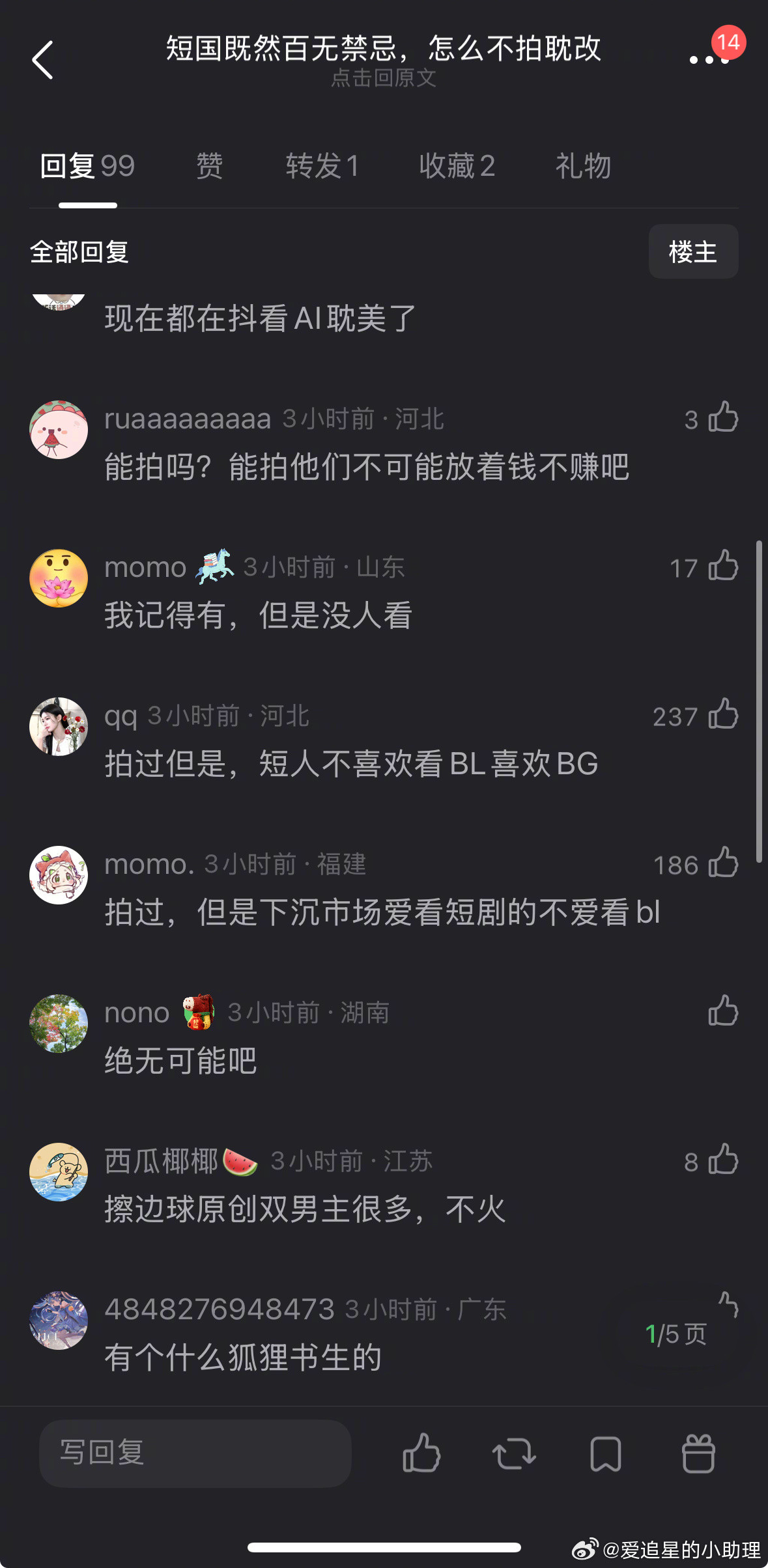Tap the like thumb icon in the bottom bar
768x1568 pixels.
coord(421,1453)
